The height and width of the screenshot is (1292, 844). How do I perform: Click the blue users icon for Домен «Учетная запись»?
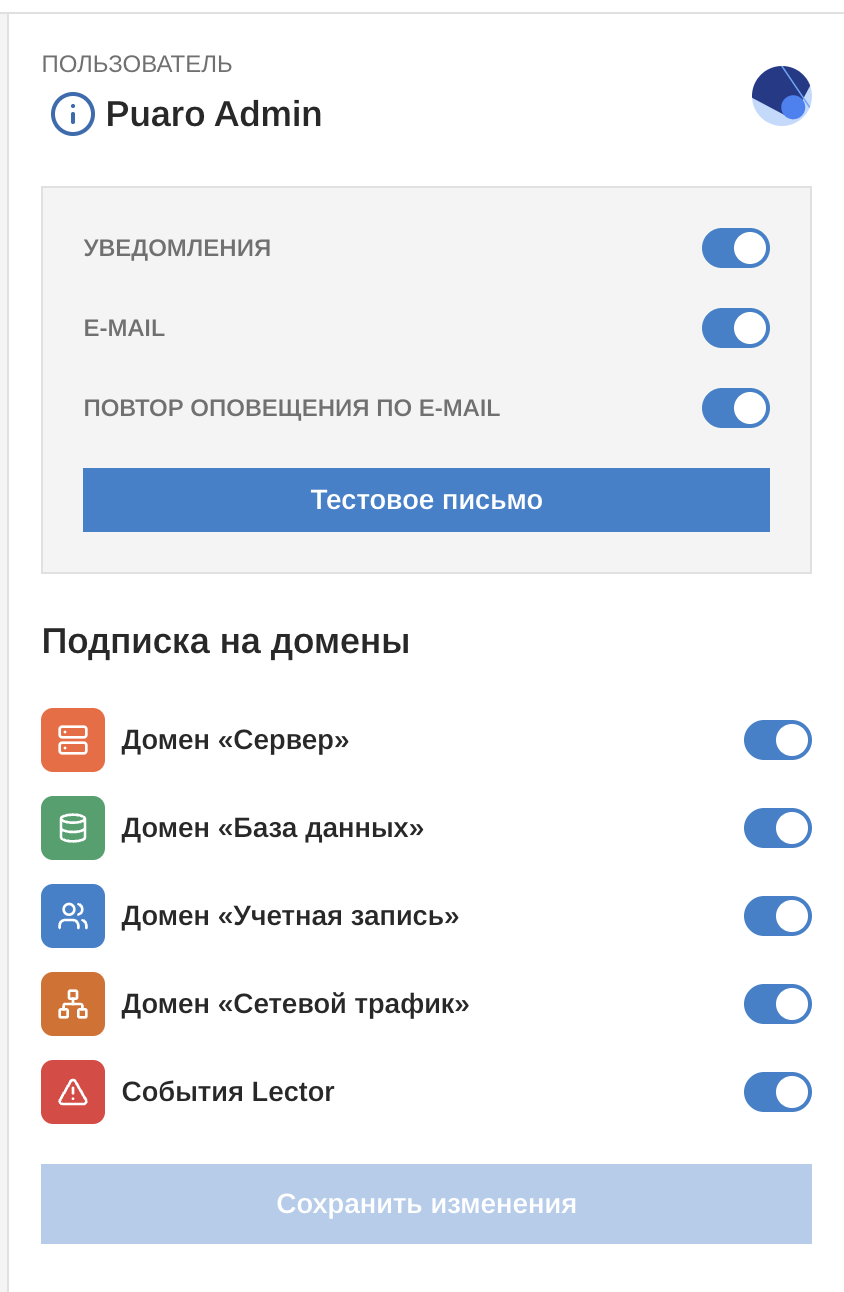(72, 916)
